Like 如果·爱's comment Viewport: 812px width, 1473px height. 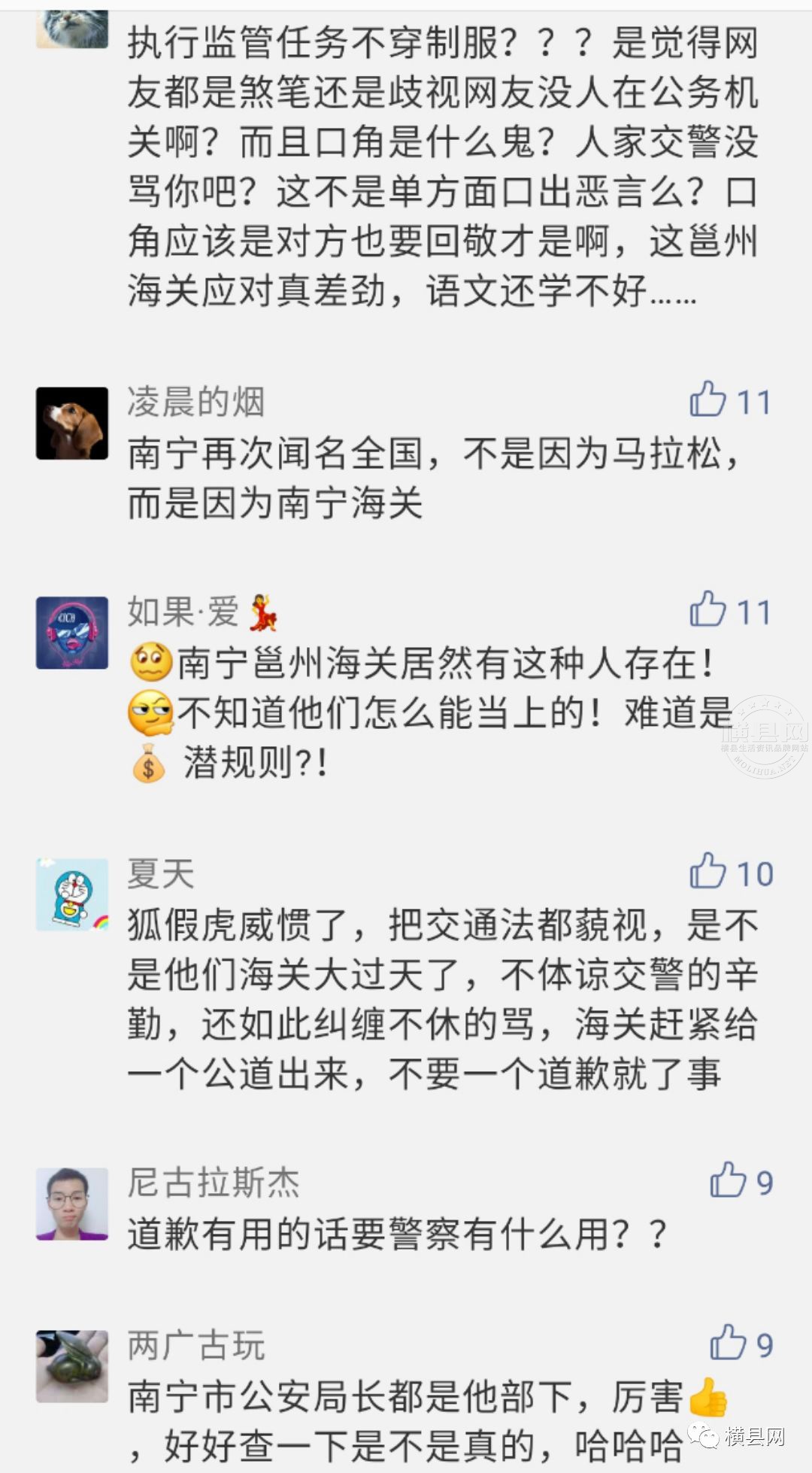pyautogui.click(x=708, y=610)
